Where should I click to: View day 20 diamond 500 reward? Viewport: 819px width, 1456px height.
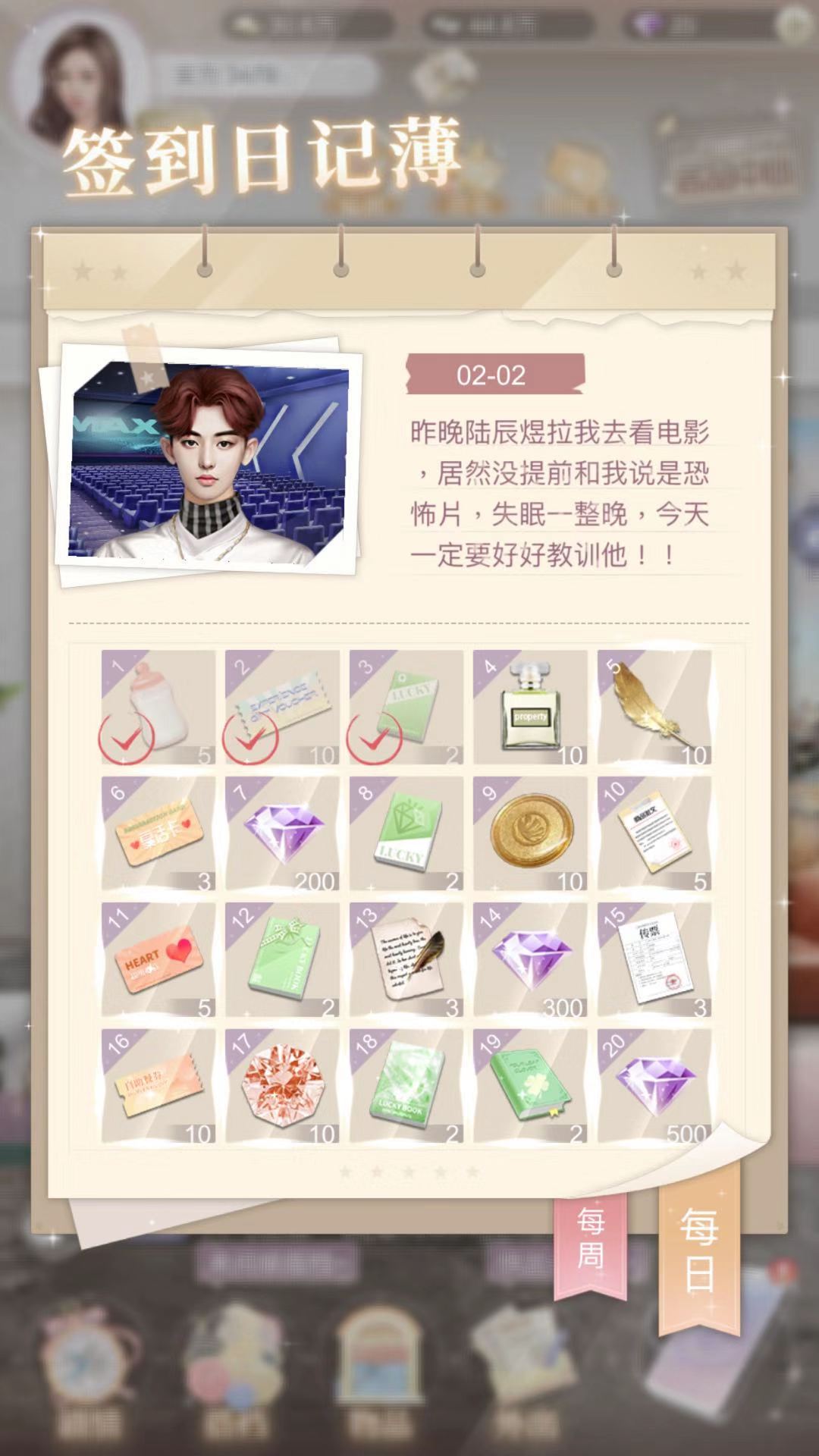[654, 1085]
